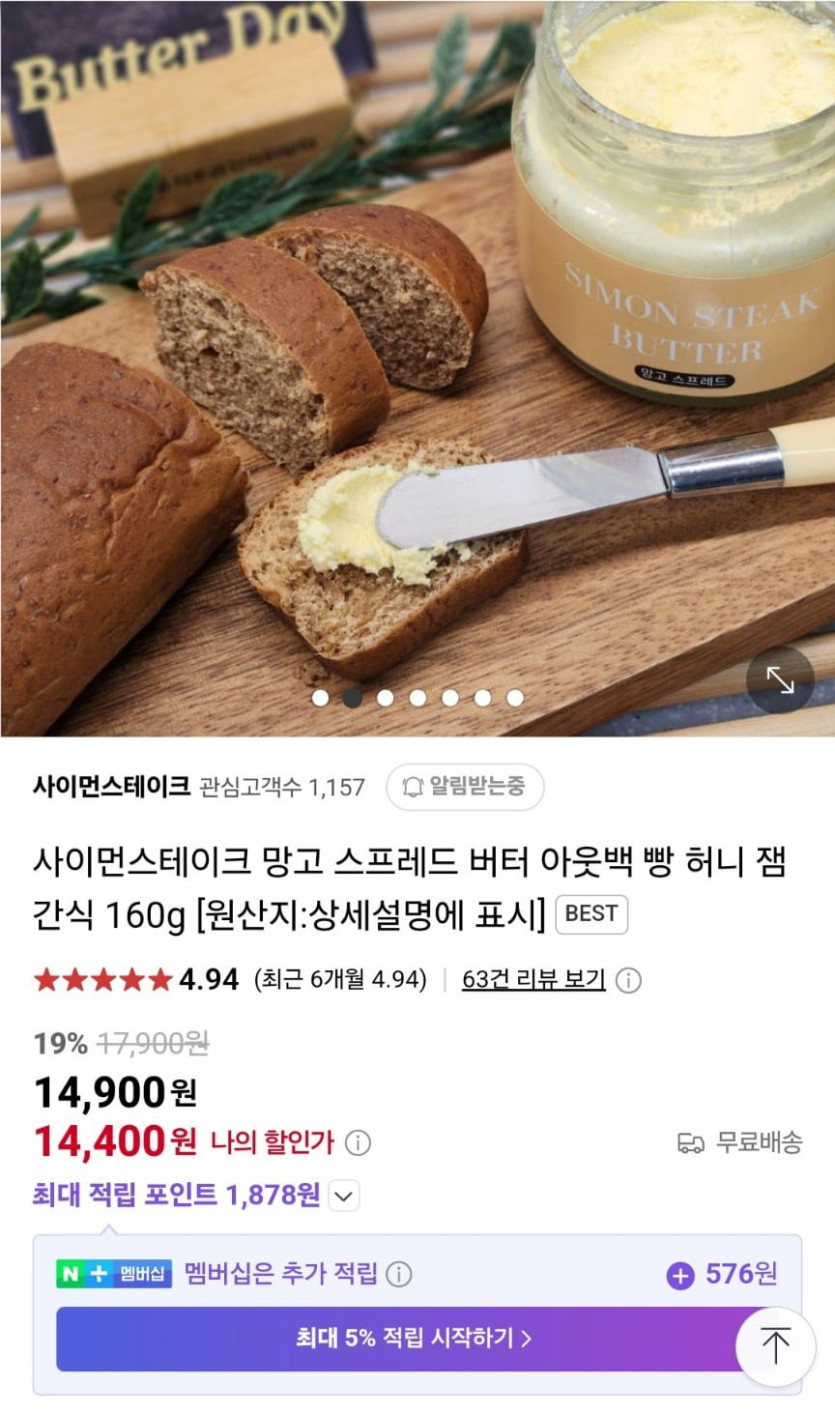Click the BEST badge label

pyautogui.click(x=591, y=914)
